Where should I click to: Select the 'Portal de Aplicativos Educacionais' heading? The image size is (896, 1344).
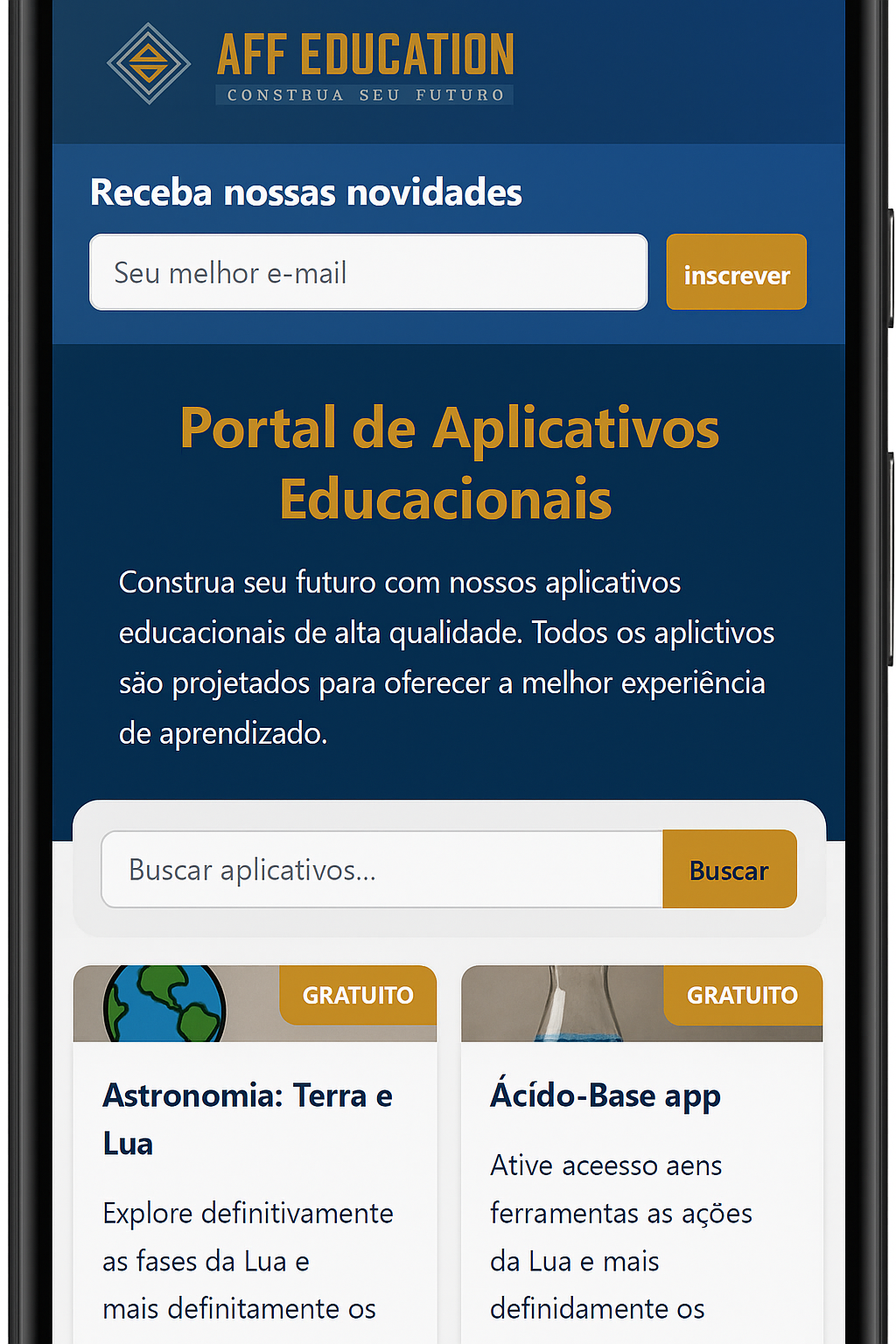pyautogui.click(x=448, y=464)
